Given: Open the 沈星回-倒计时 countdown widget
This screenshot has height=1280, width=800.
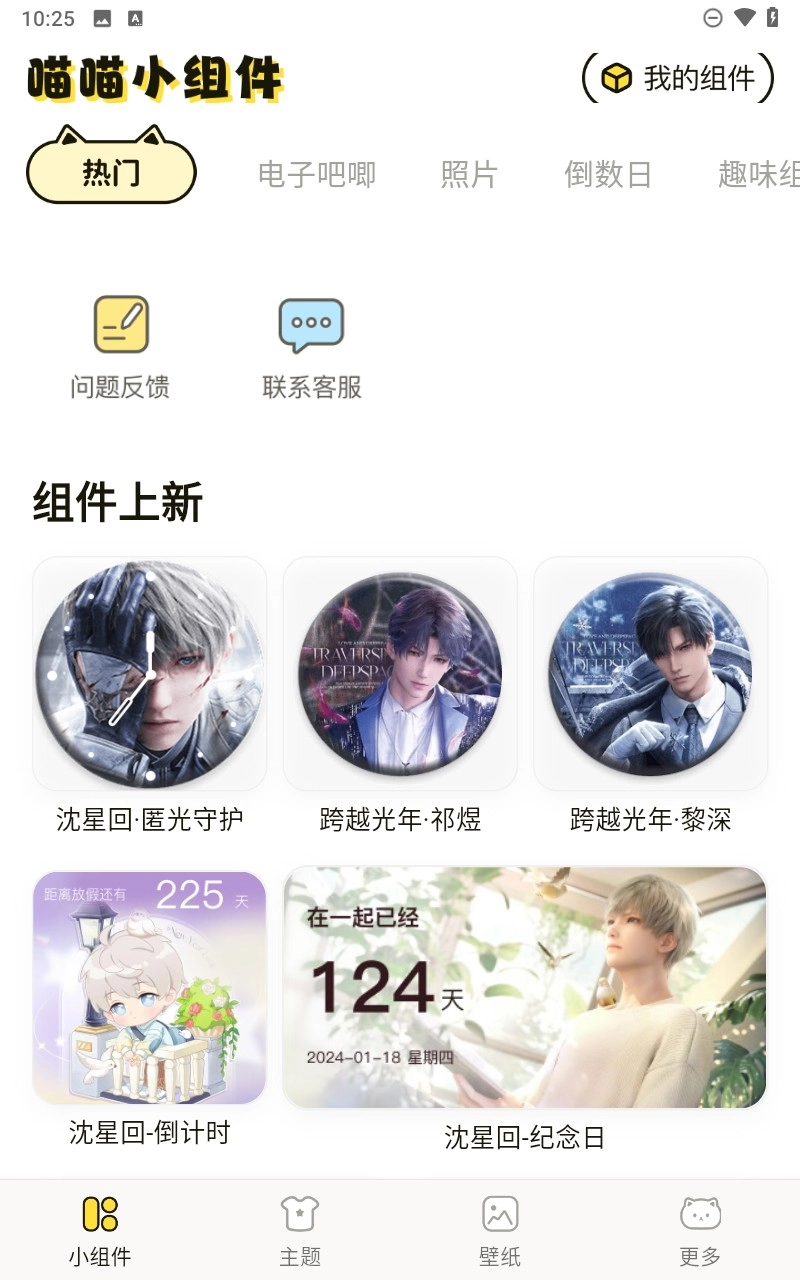Looking at the screenshot, I should [x=150, y=987].
